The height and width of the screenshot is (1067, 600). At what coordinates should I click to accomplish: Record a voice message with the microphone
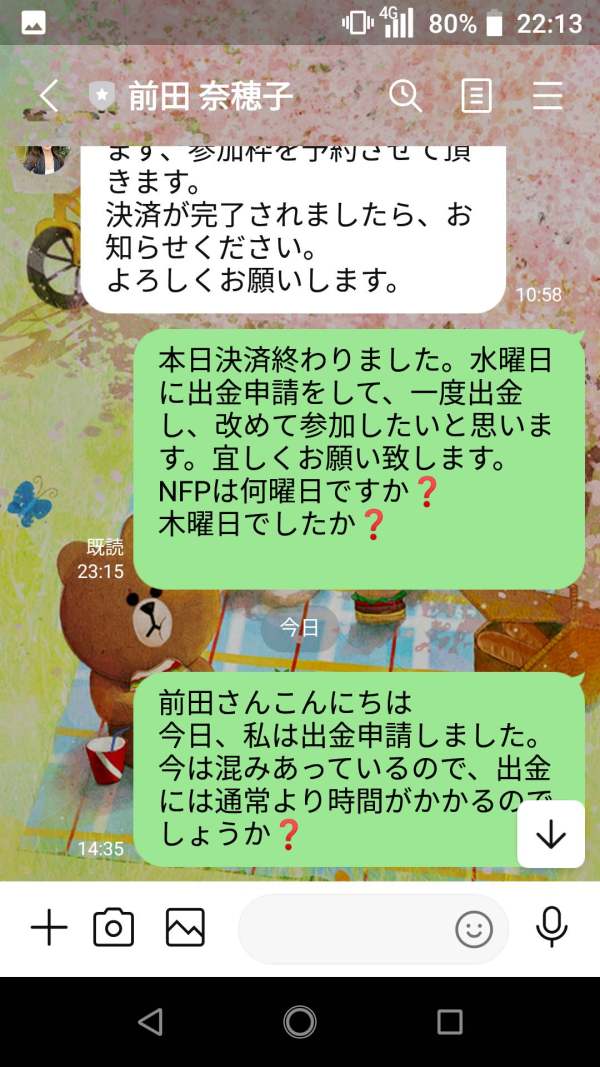552,928
